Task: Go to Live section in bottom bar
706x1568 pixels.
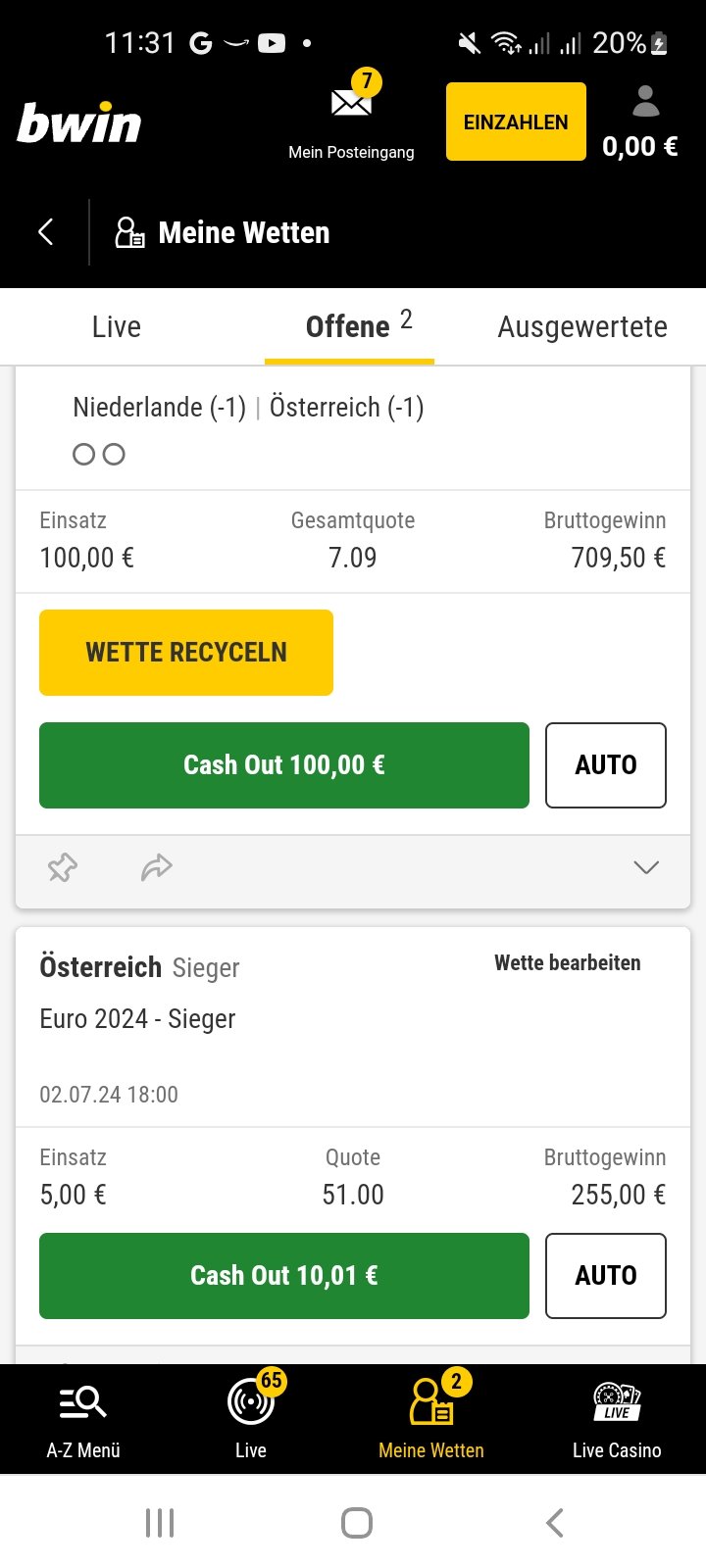Action: click(251, 1420)
